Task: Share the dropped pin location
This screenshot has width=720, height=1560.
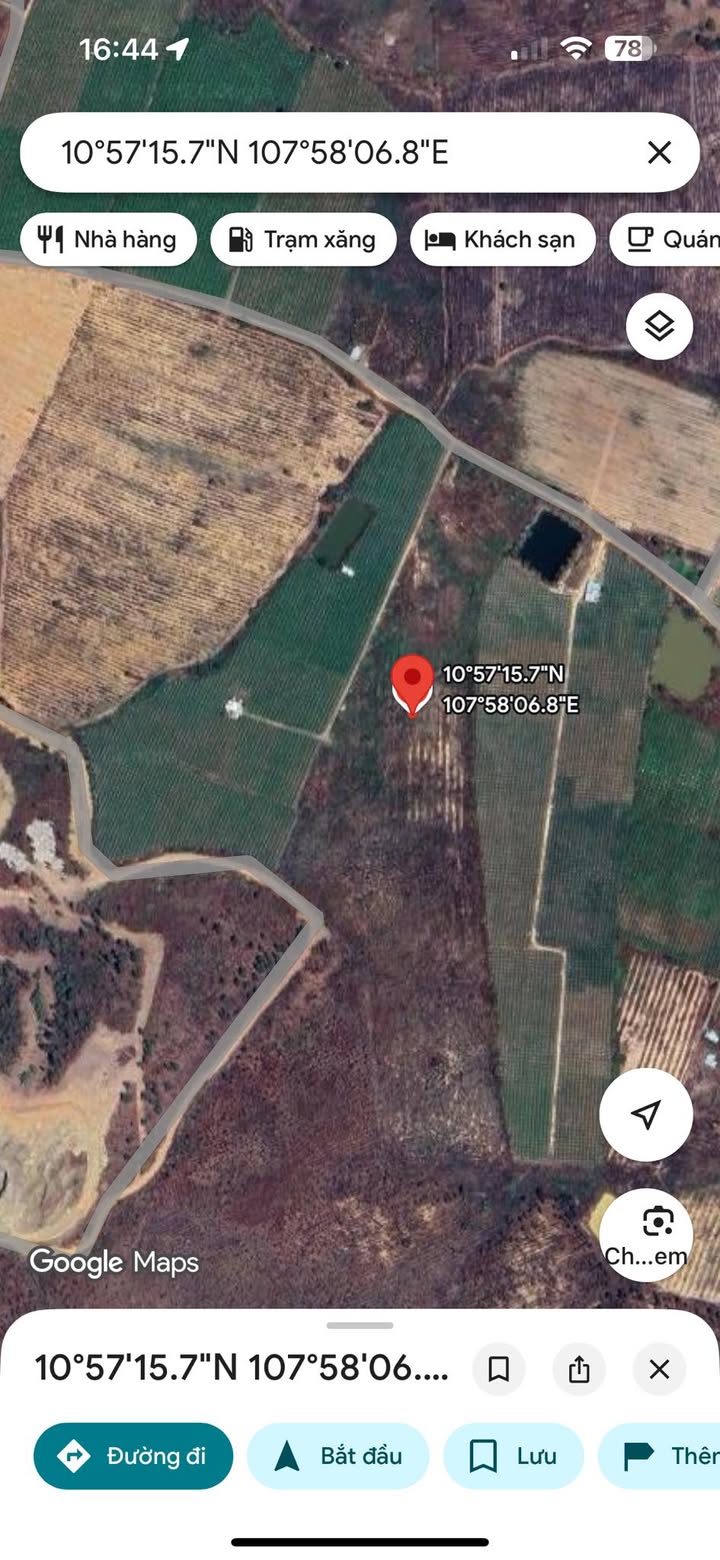Action: click(579, 1369)
